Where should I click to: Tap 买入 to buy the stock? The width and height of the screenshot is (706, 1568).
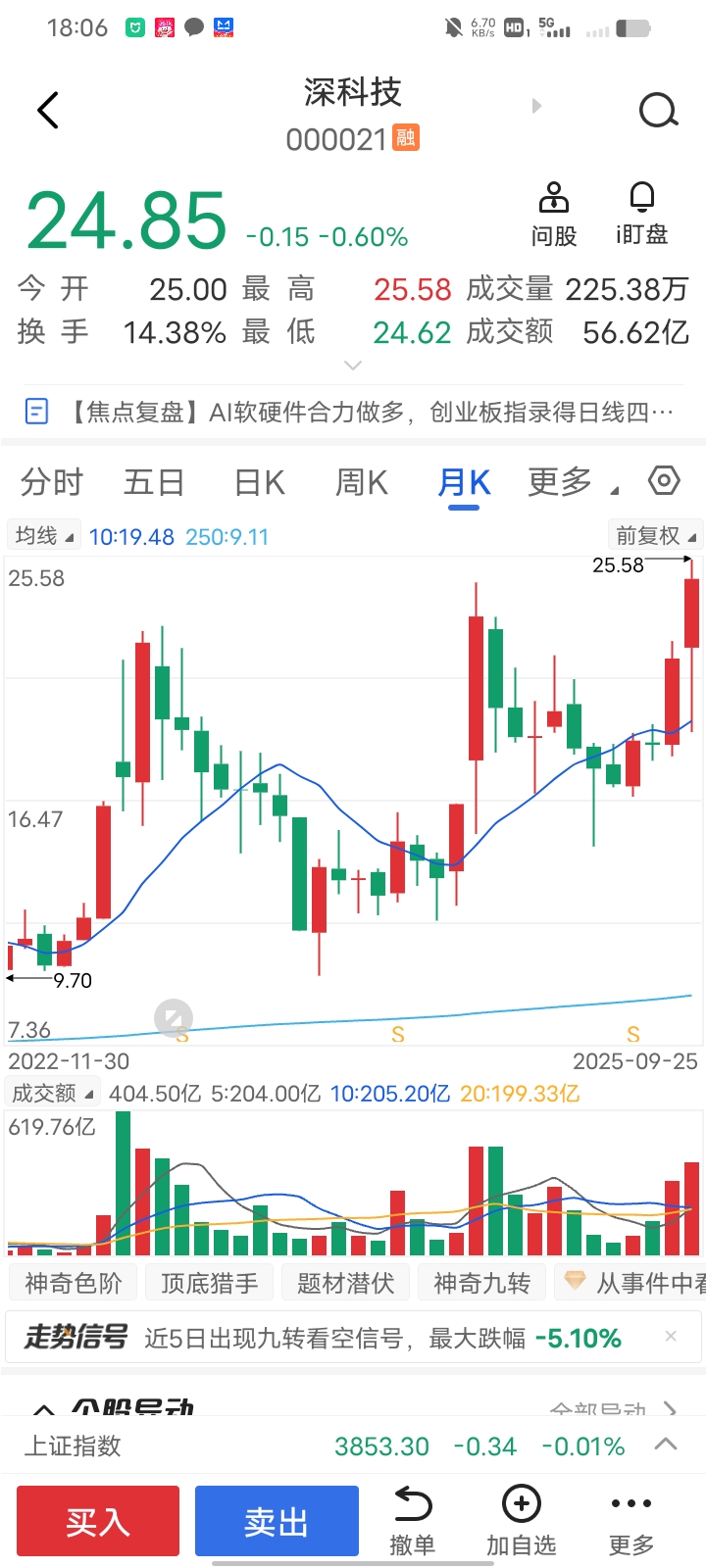tap(98, 1521)
